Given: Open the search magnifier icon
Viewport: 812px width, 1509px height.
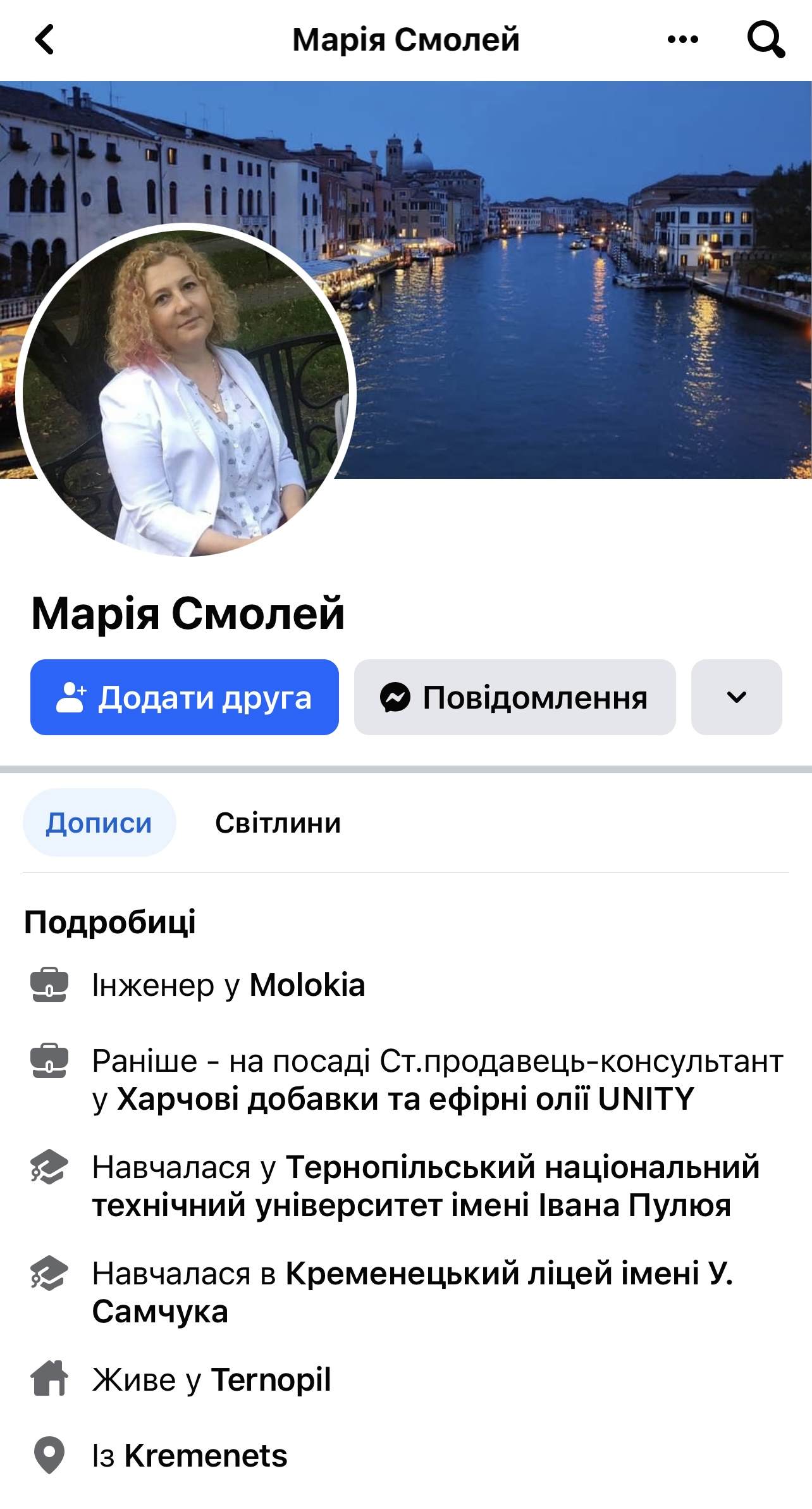Looking at the screenshot, I should point(766,39).
